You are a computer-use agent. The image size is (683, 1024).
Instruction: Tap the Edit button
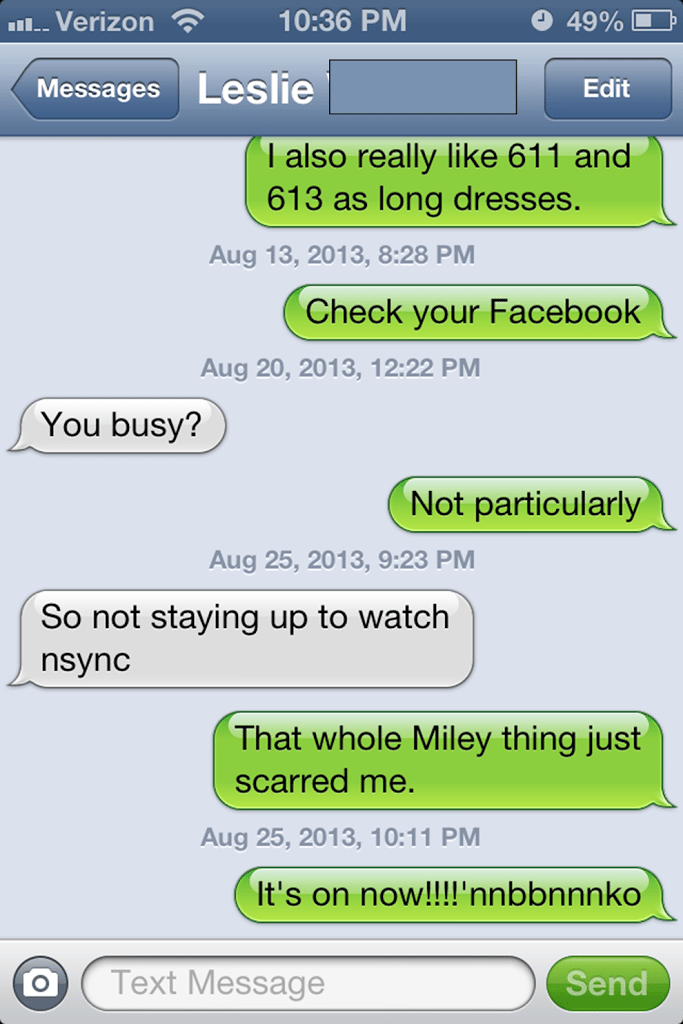[x=607, y=89]
